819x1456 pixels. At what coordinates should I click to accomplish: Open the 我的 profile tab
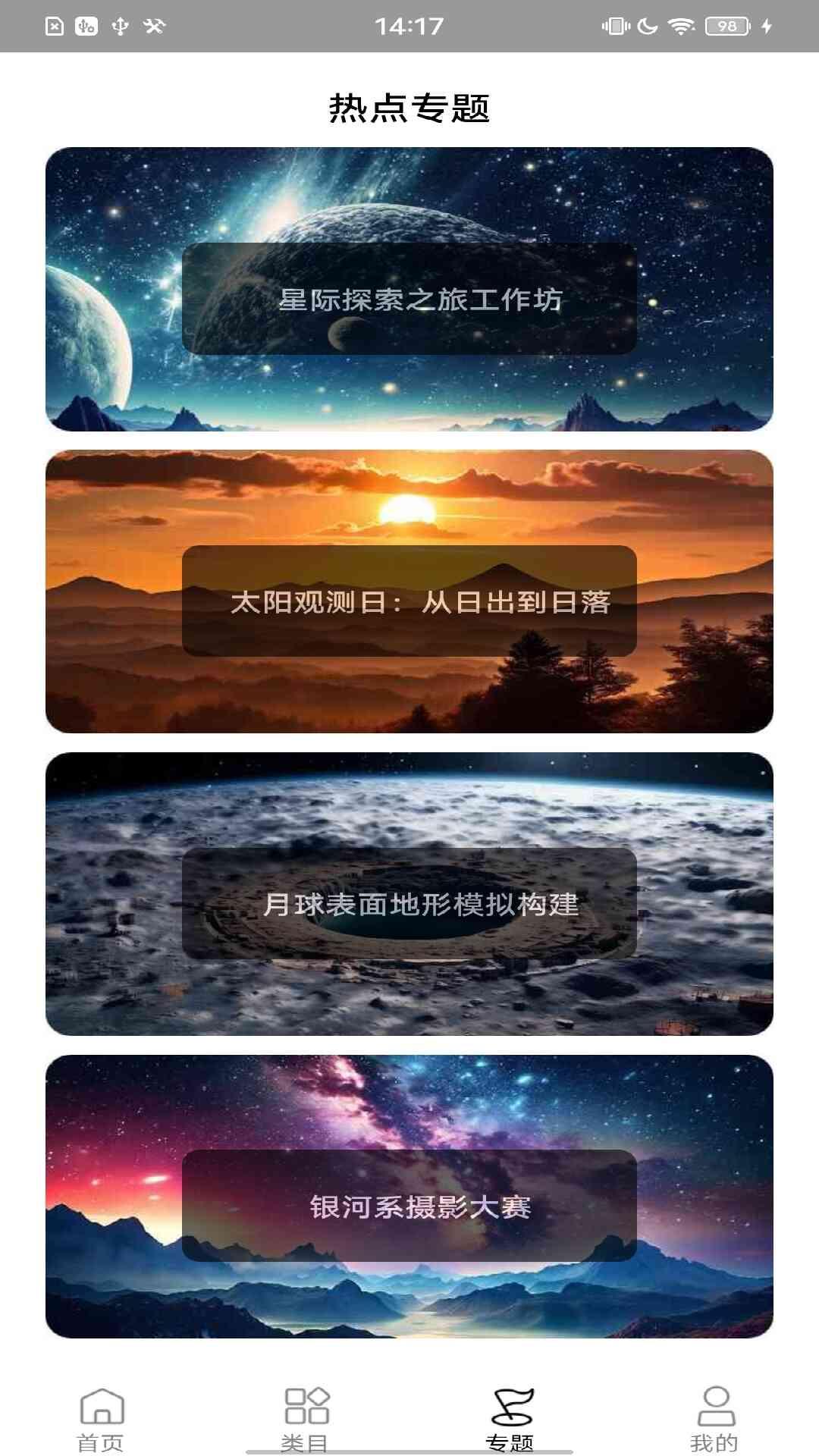(x=715, y=1419)
